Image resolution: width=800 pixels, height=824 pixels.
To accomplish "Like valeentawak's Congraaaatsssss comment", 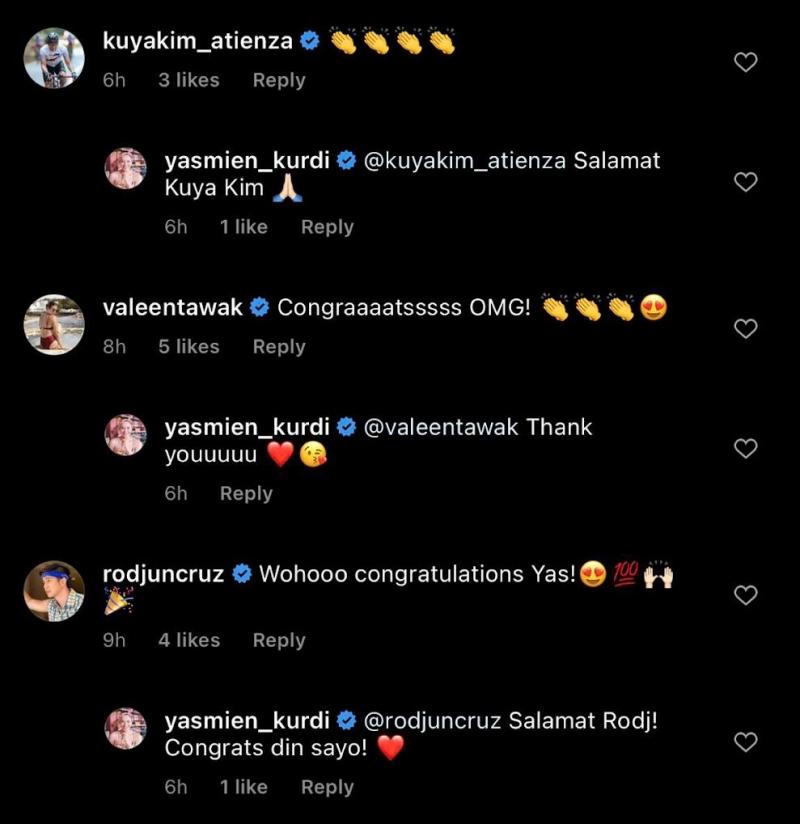I will (x=745, y=328).
